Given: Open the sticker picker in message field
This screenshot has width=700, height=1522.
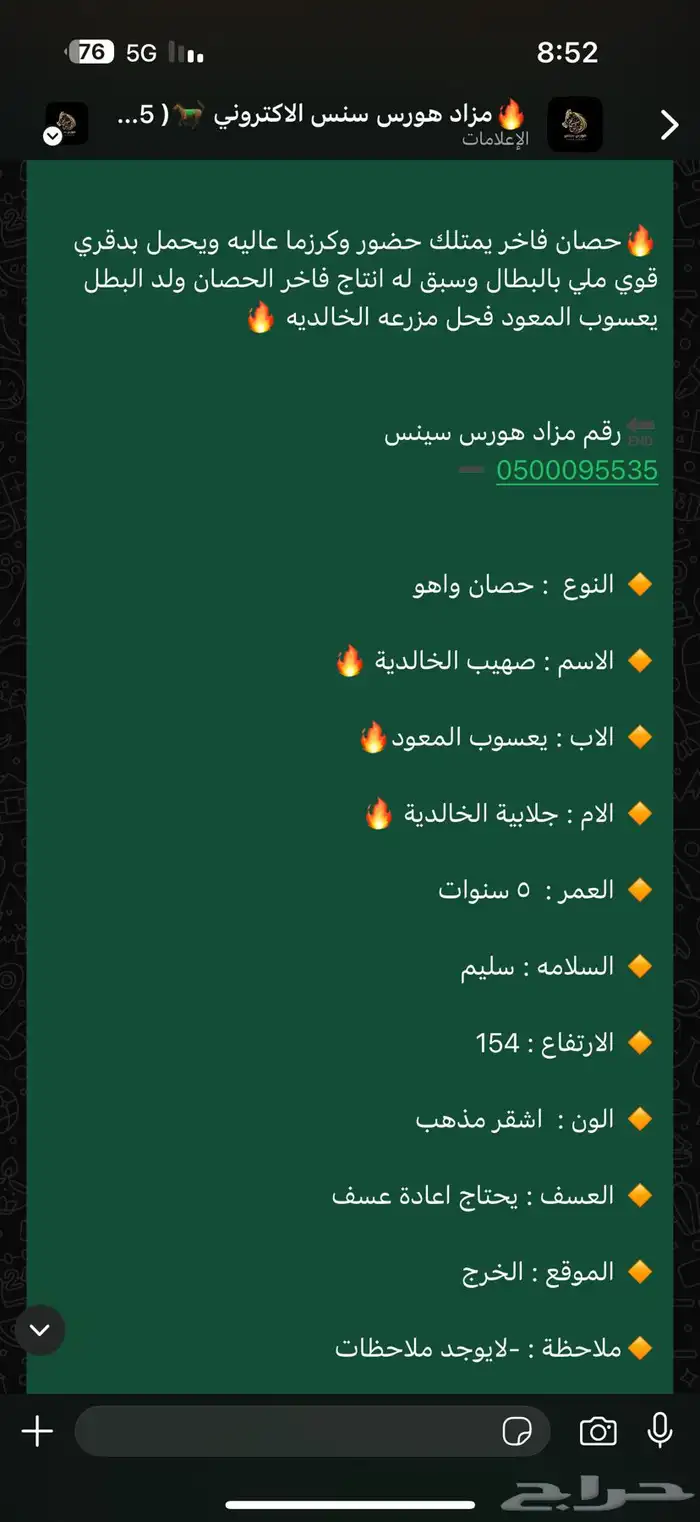Looking at the screenshot, I should tap(517, 1431).
